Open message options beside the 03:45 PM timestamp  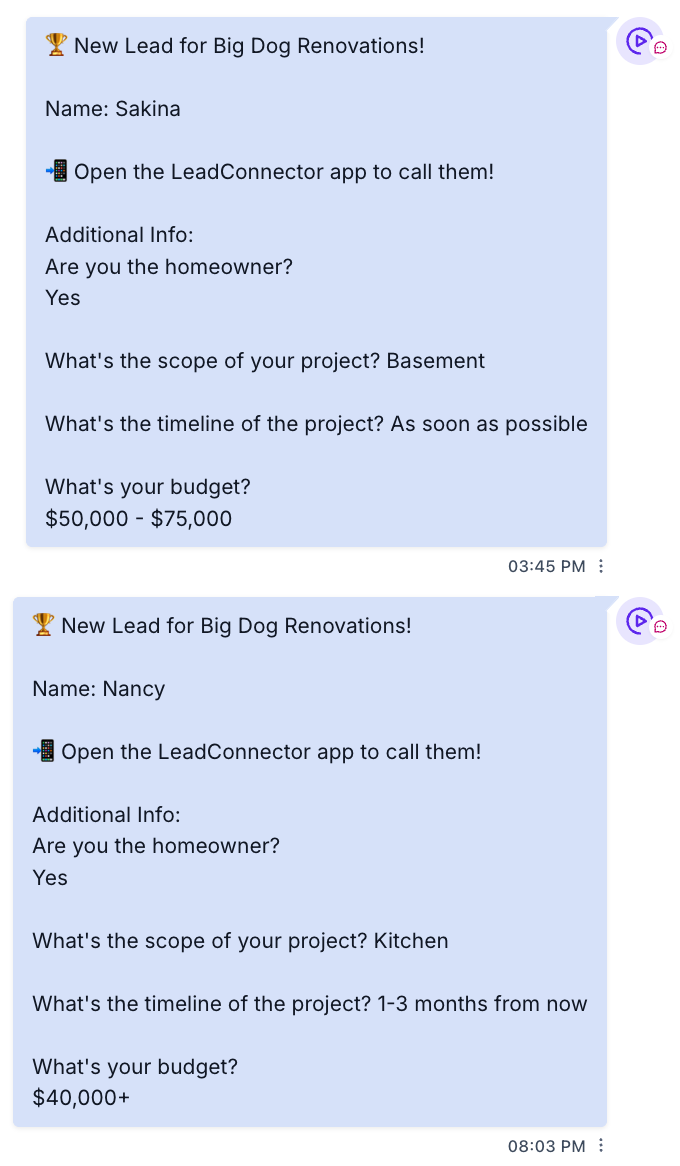pos(601,567)
